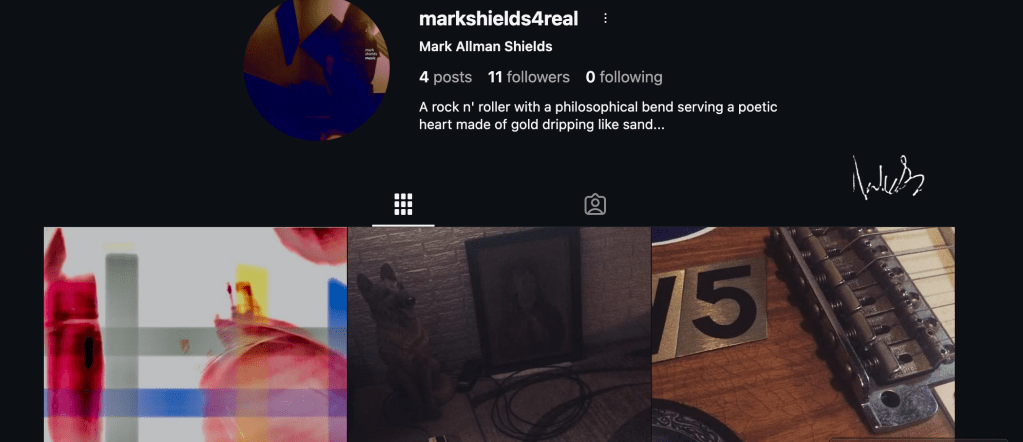Open the dog statue and framed portrait post

coord(499,334)
